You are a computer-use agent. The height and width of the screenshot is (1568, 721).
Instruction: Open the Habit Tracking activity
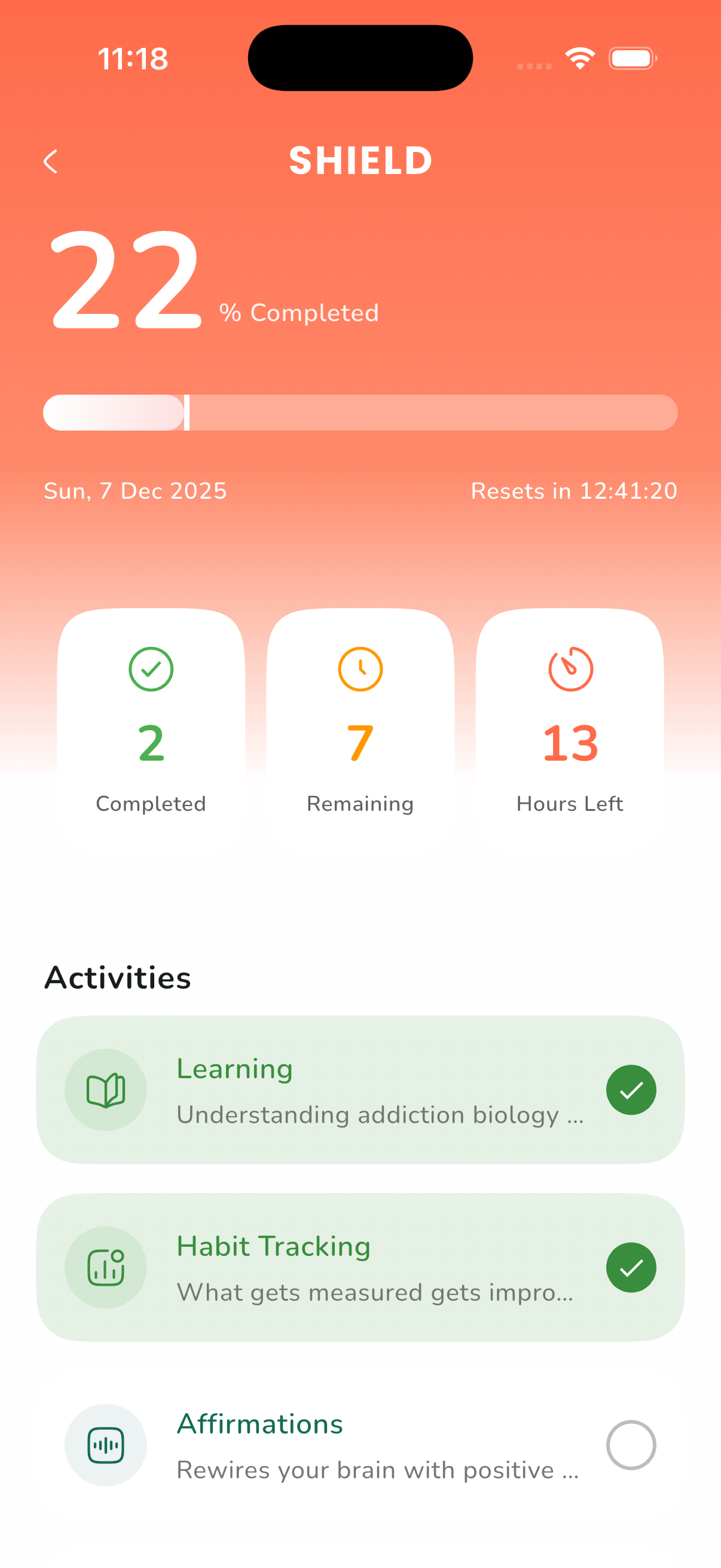(359, 1267)
